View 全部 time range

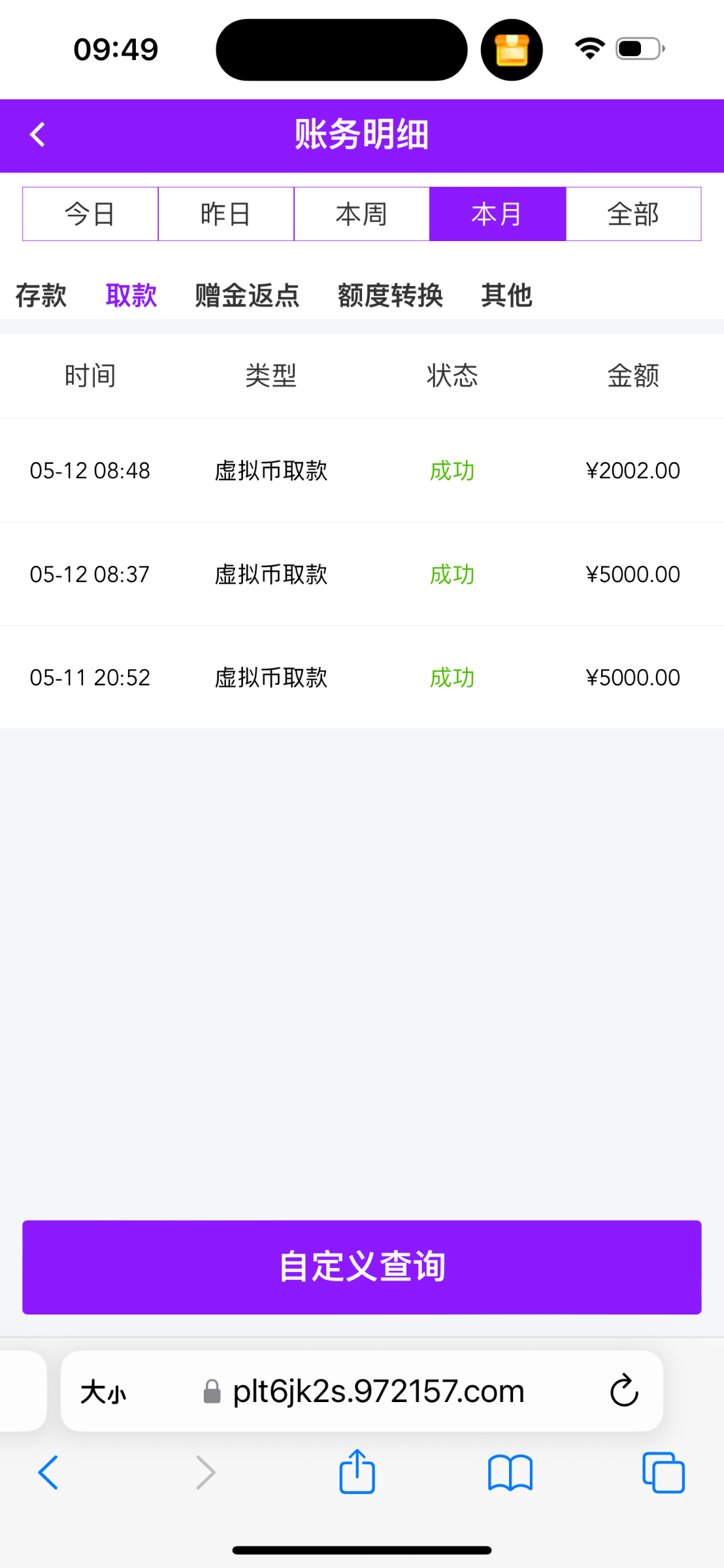tap(633, 214)
